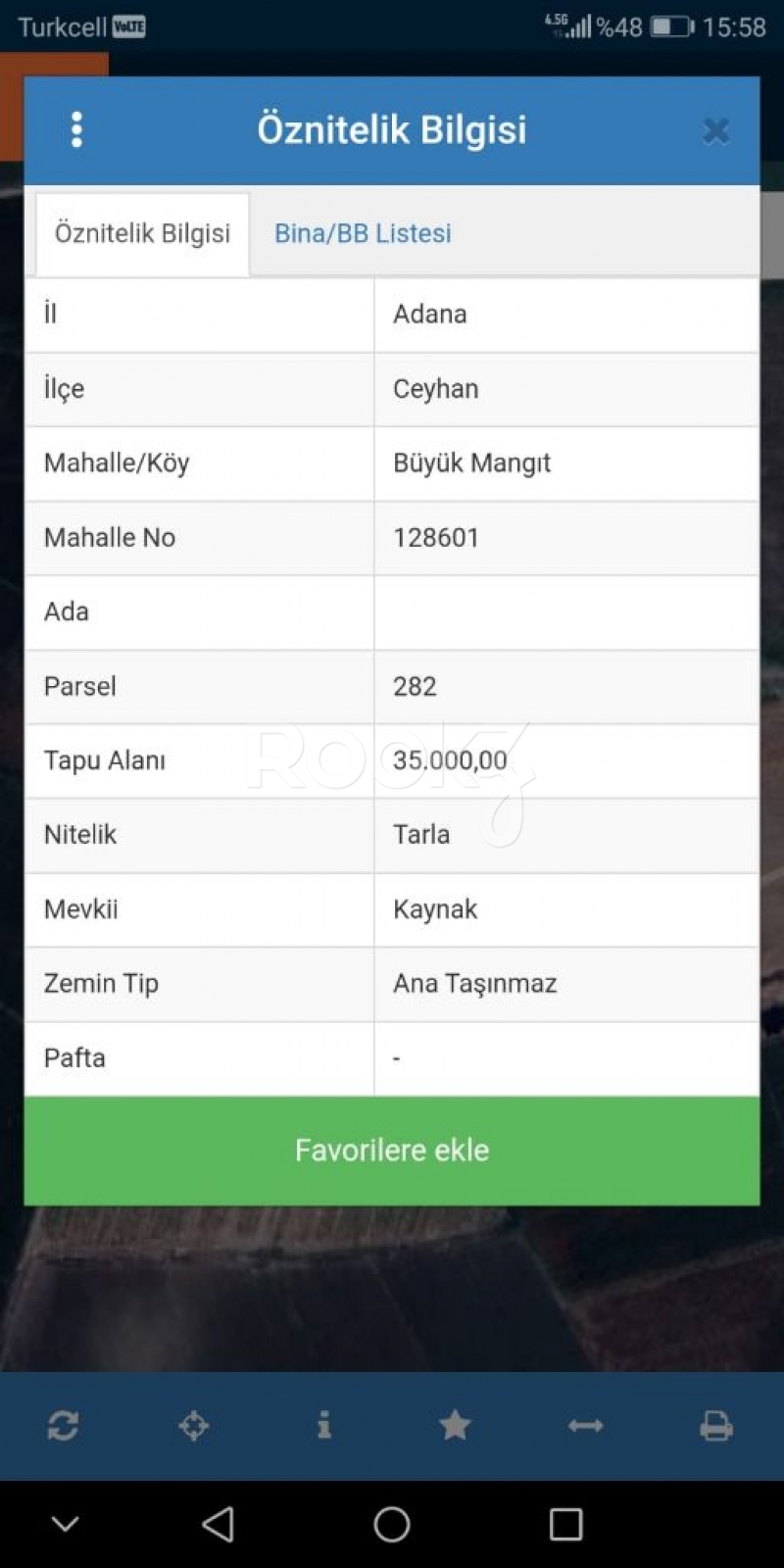
Task: Tap the Favorilere ekle button
Action: click(392, 1151)
